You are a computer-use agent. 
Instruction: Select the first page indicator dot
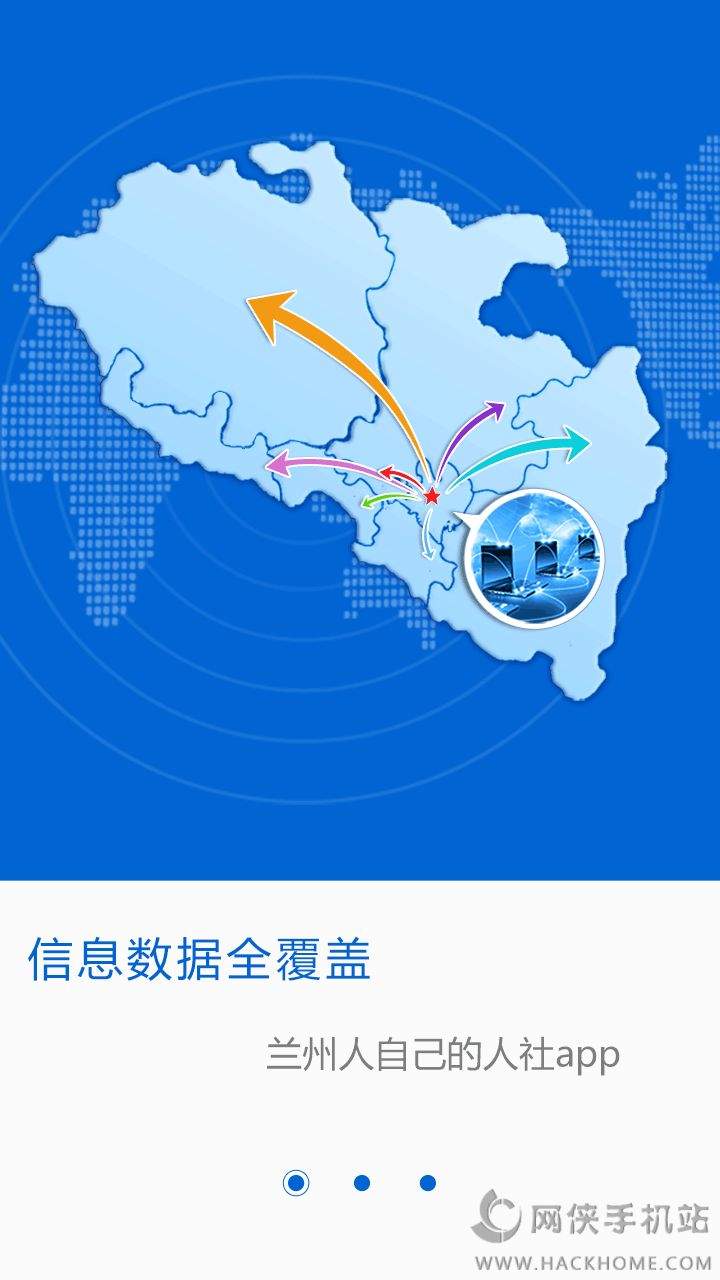[296, 1183]
